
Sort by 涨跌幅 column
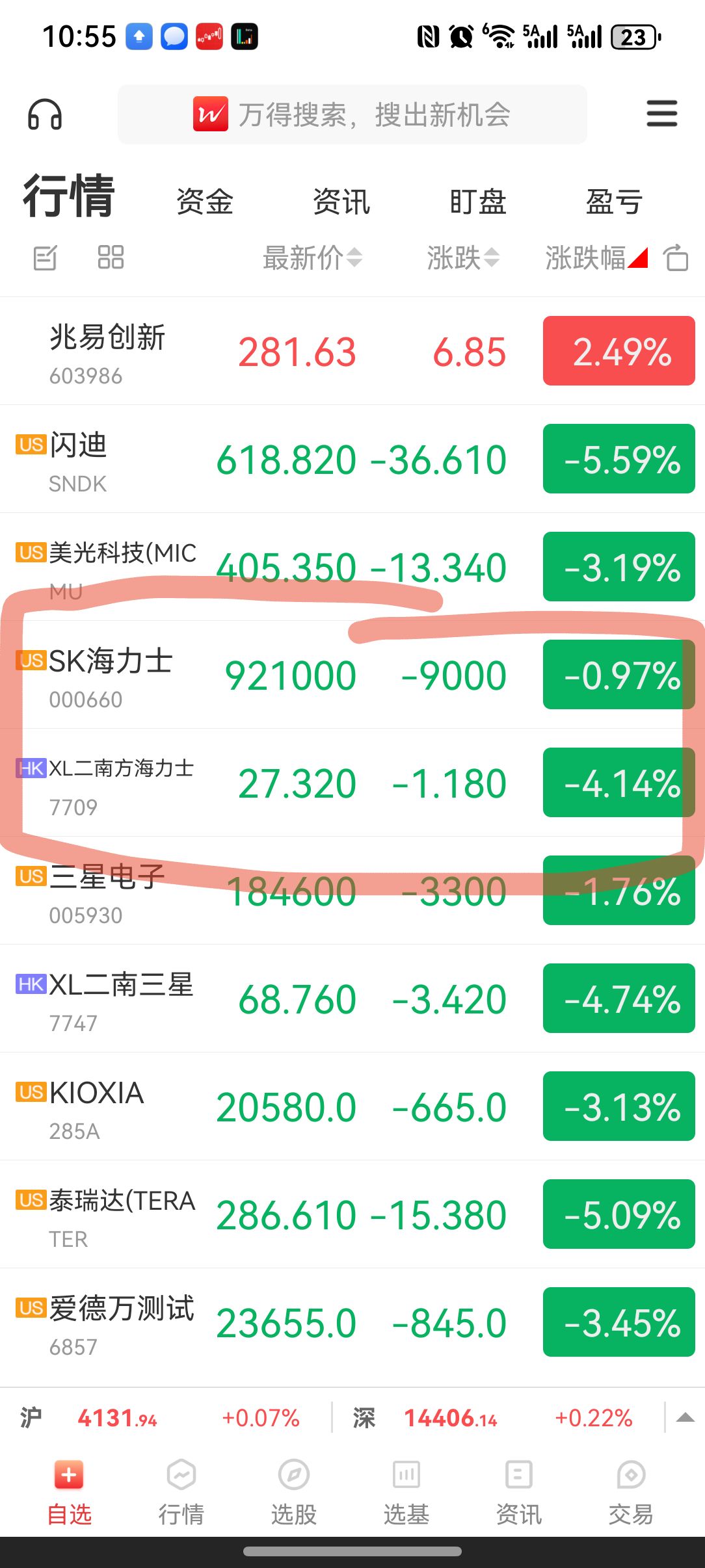595,258
